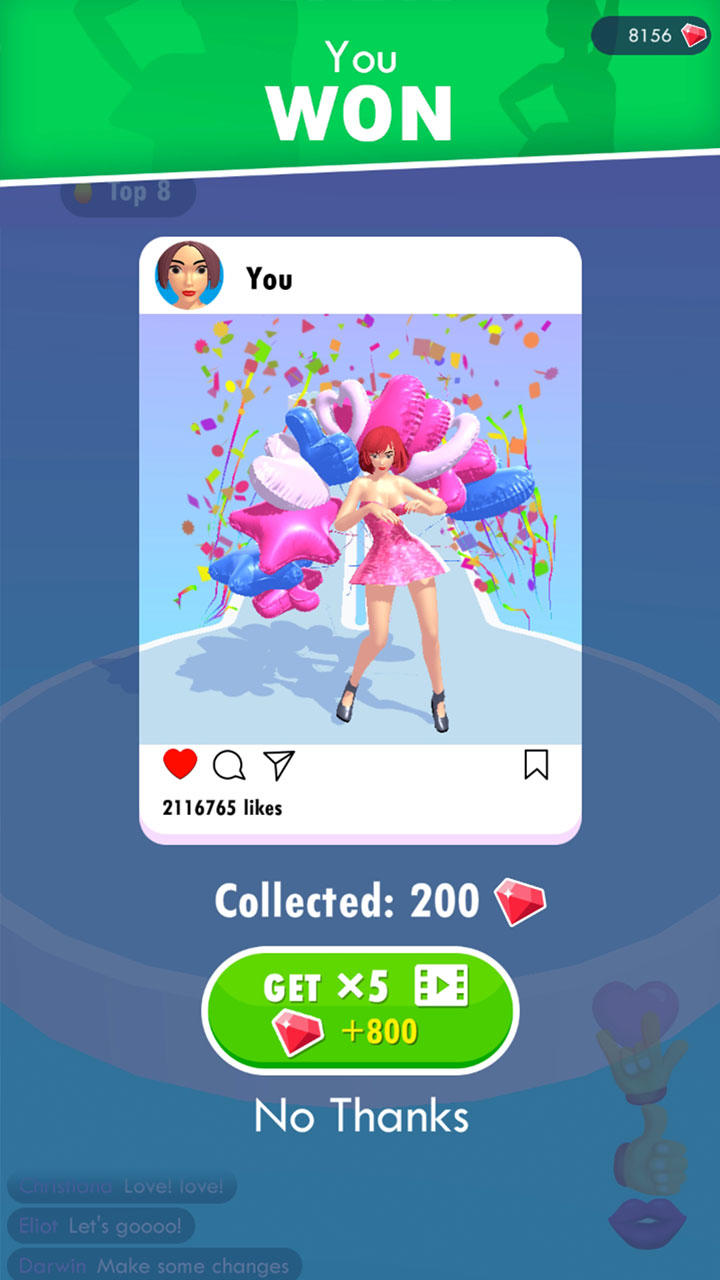Tap the coin icon on Top 8 badge
Viewport: 720px width, 1280px height.
click(82, 193)
